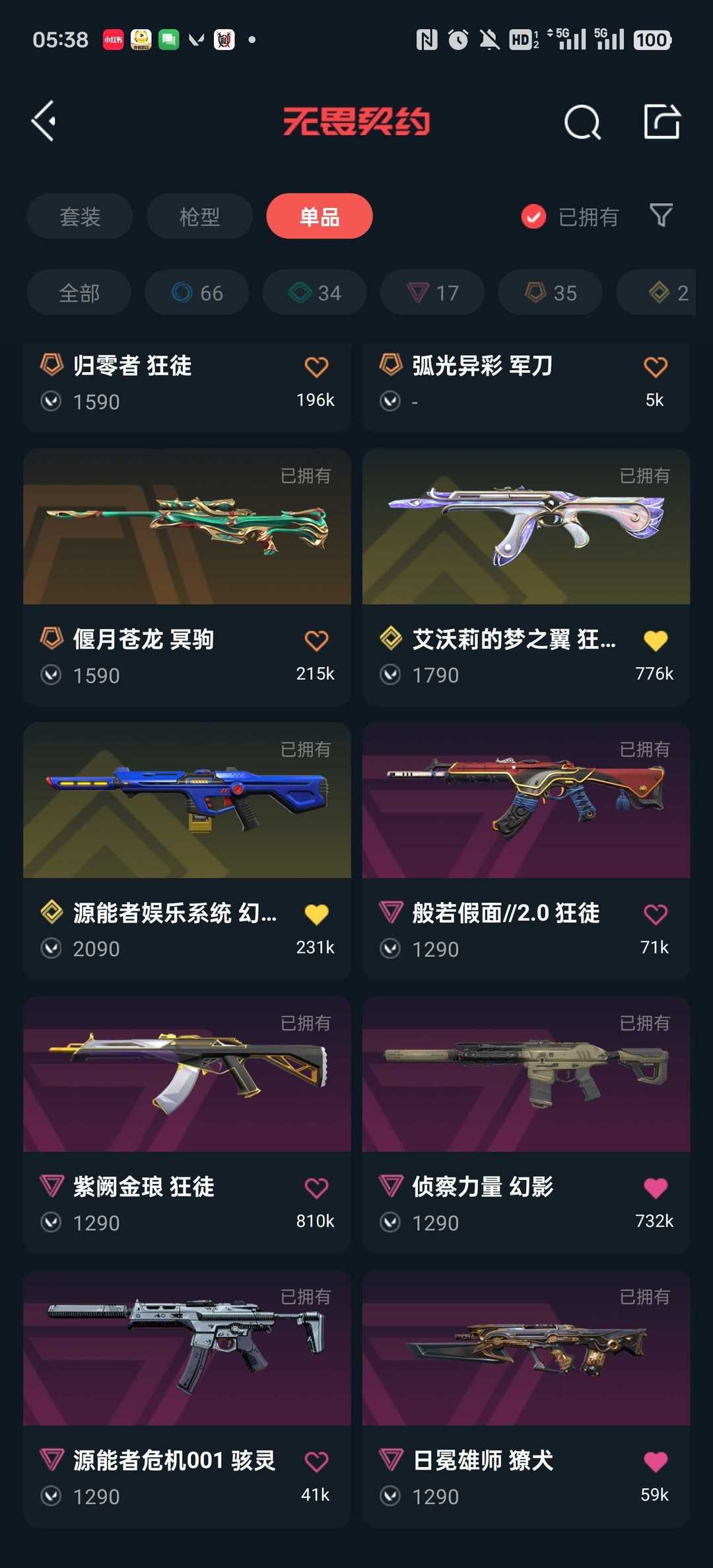Like the 般若假面//2.0 狂徒 skin
This screenshot has height=1568, width=713.
[656, 914]
